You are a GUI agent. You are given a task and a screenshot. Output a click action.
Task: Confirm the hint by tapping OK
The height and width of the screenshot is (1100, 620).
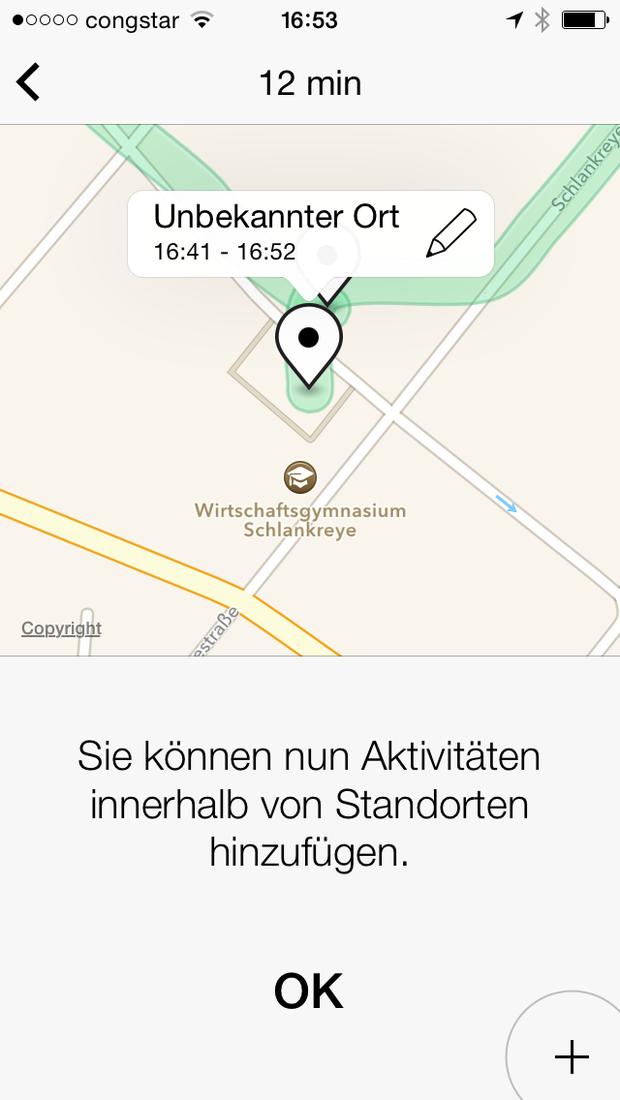[x=309, y=991]
